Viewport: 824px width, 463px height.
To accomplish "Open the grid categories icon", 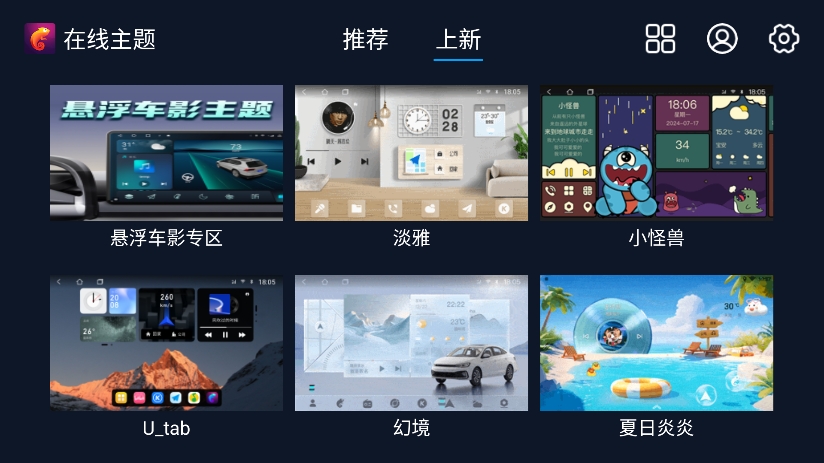I will point(660,39).
